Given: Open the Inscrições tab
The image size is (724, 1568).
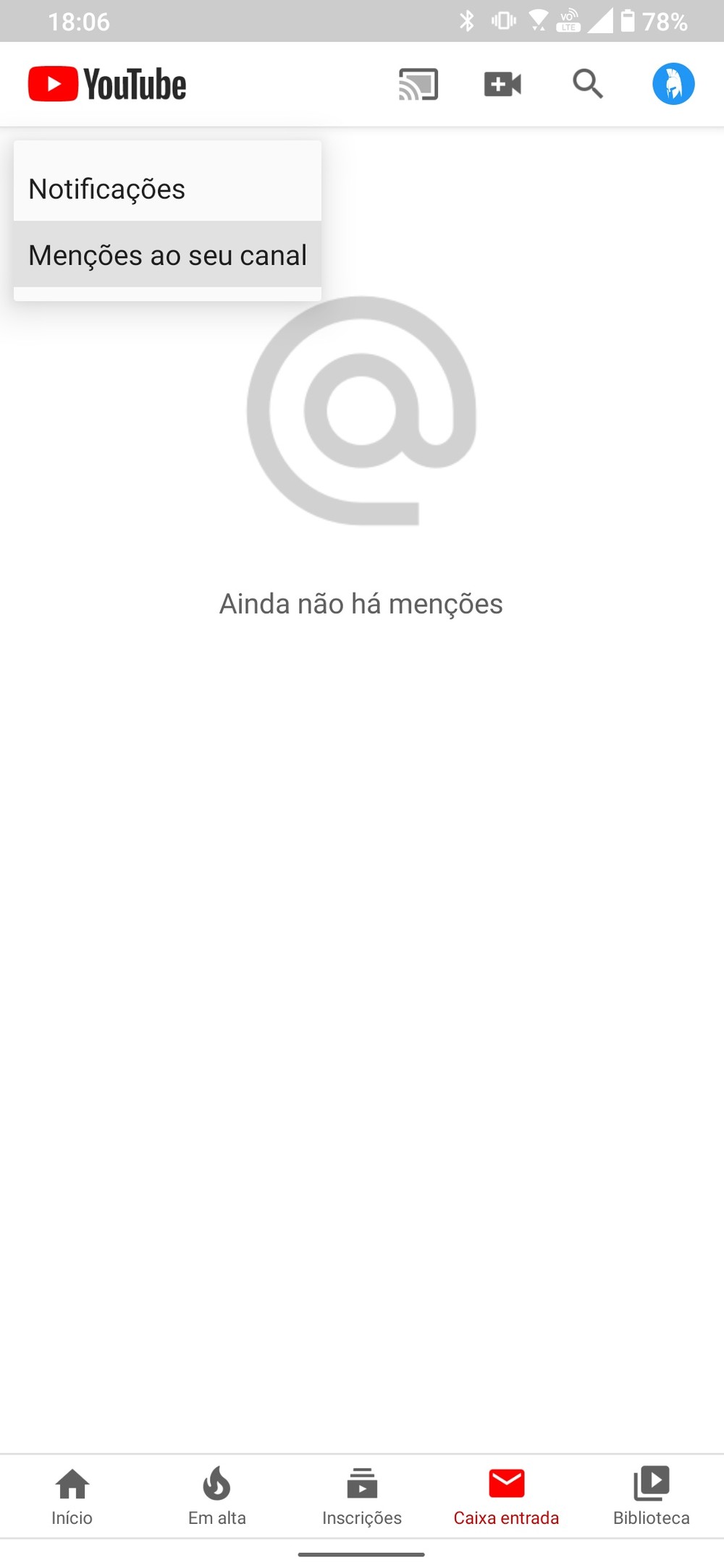Looking at the screenshot, I should click(x=362, y=1496).
